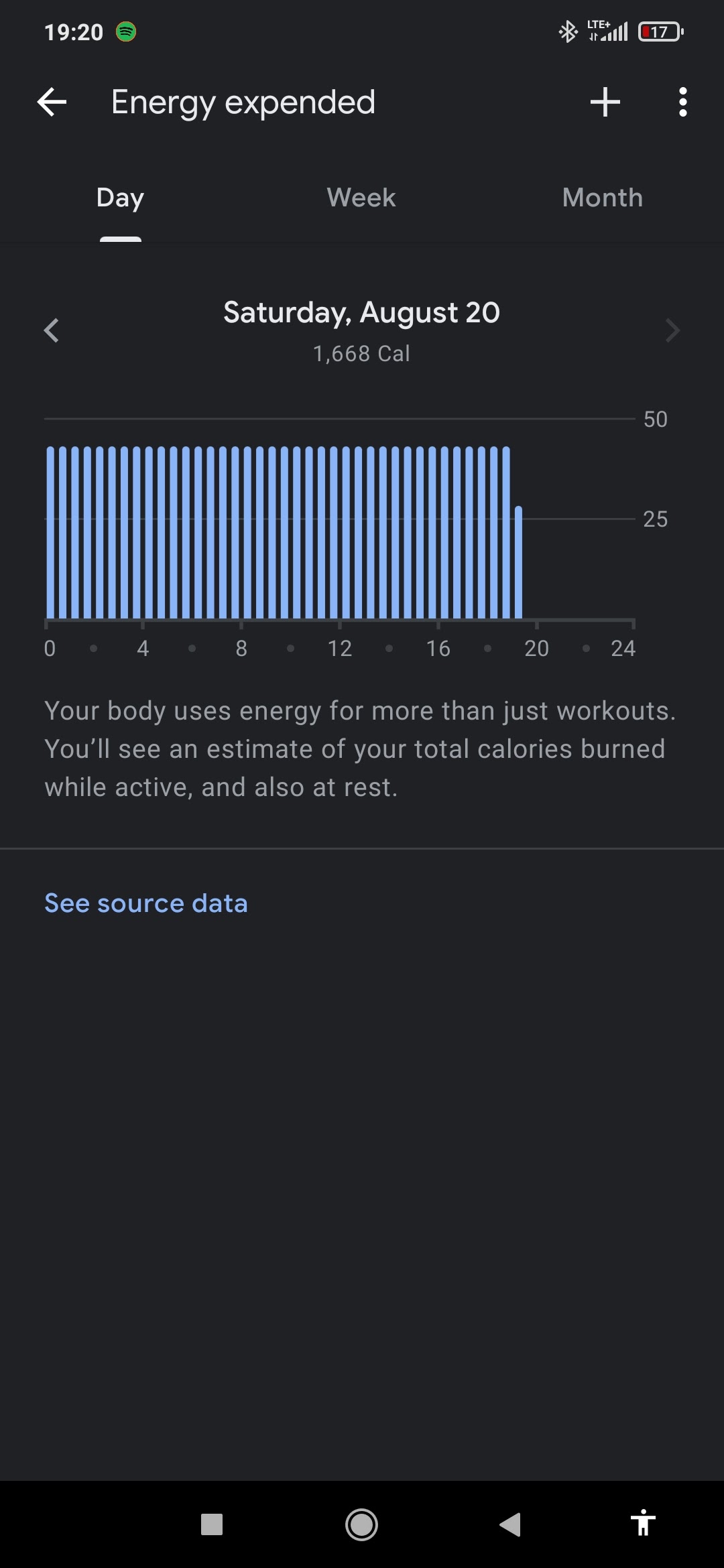This screenshot has height=1568, width=724.
Task: Select the Day tab
Action: [120, 198]
